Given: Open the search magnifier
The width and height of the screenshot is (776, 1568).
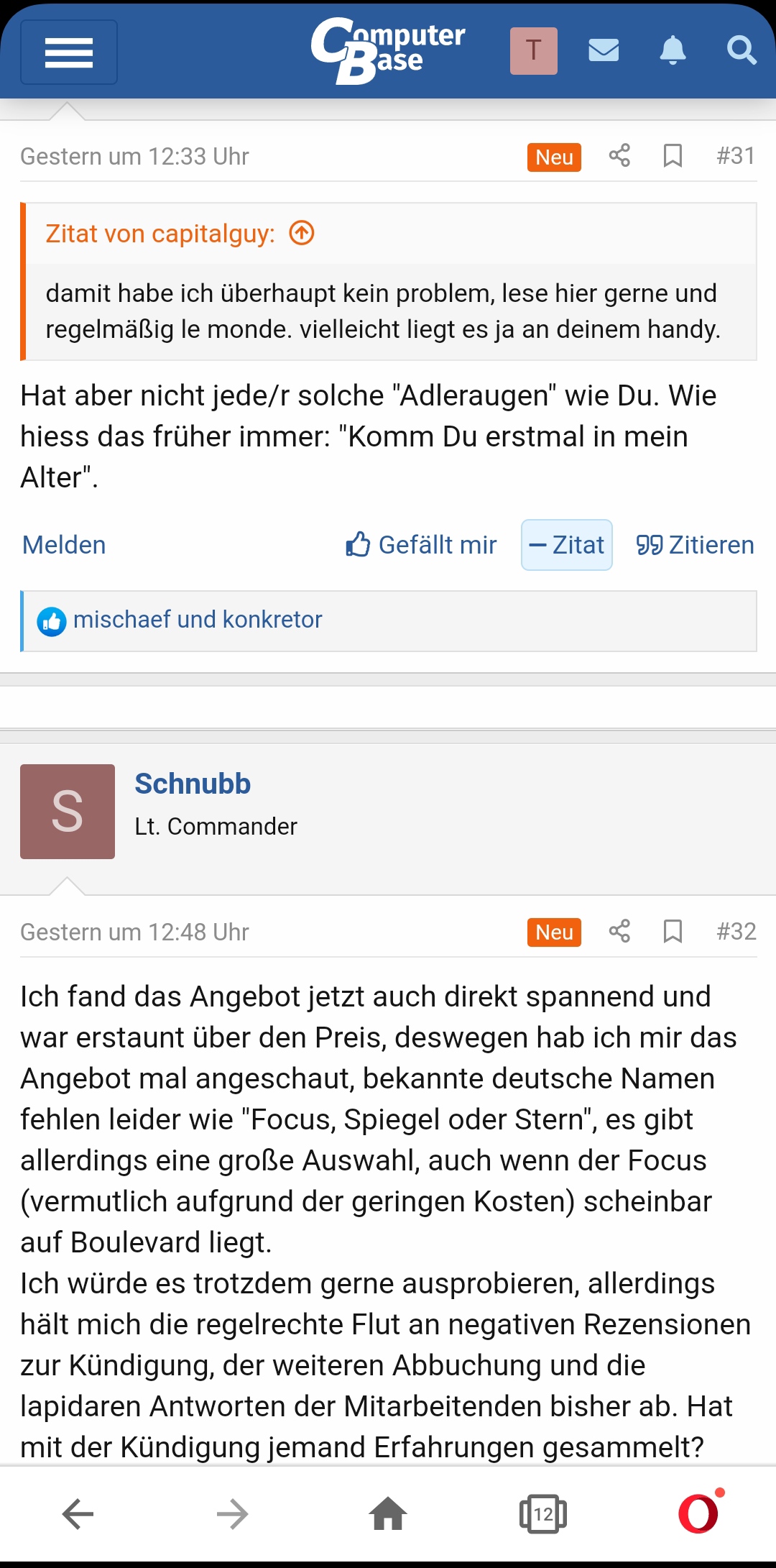Looking at the screenshot, I should [742, 50].
